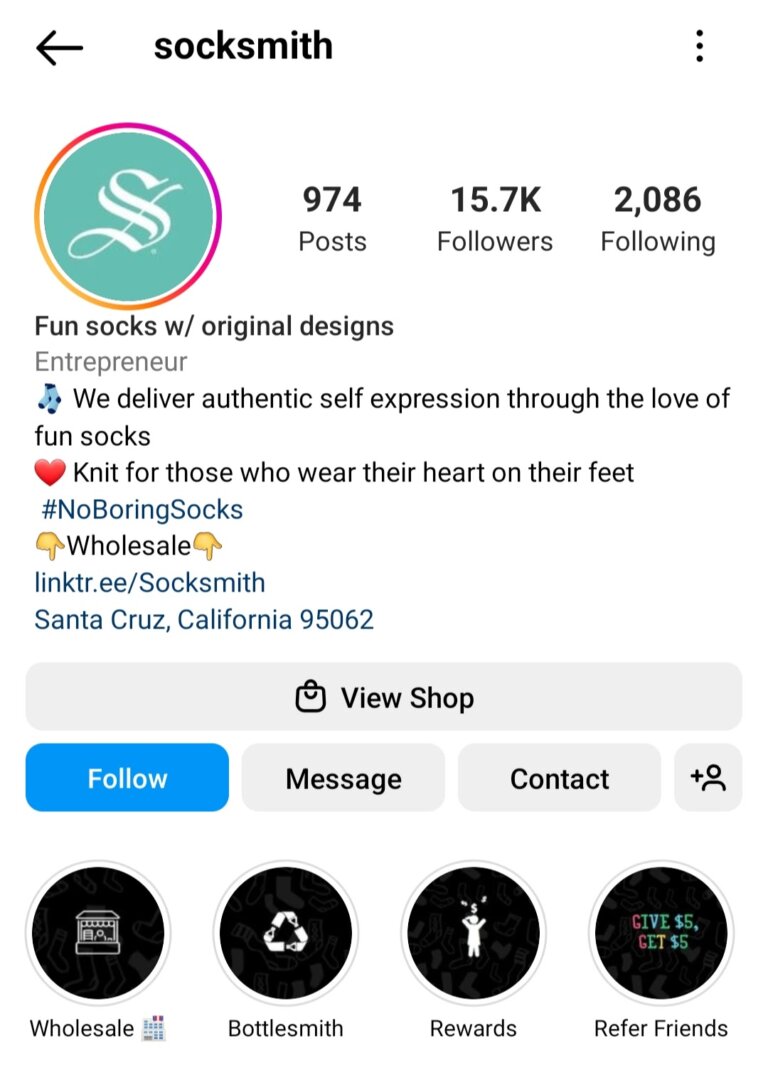768x1075 pixels.
Task: Open the suggested accounts person-plus icon
Action: (x=709, y=778)
